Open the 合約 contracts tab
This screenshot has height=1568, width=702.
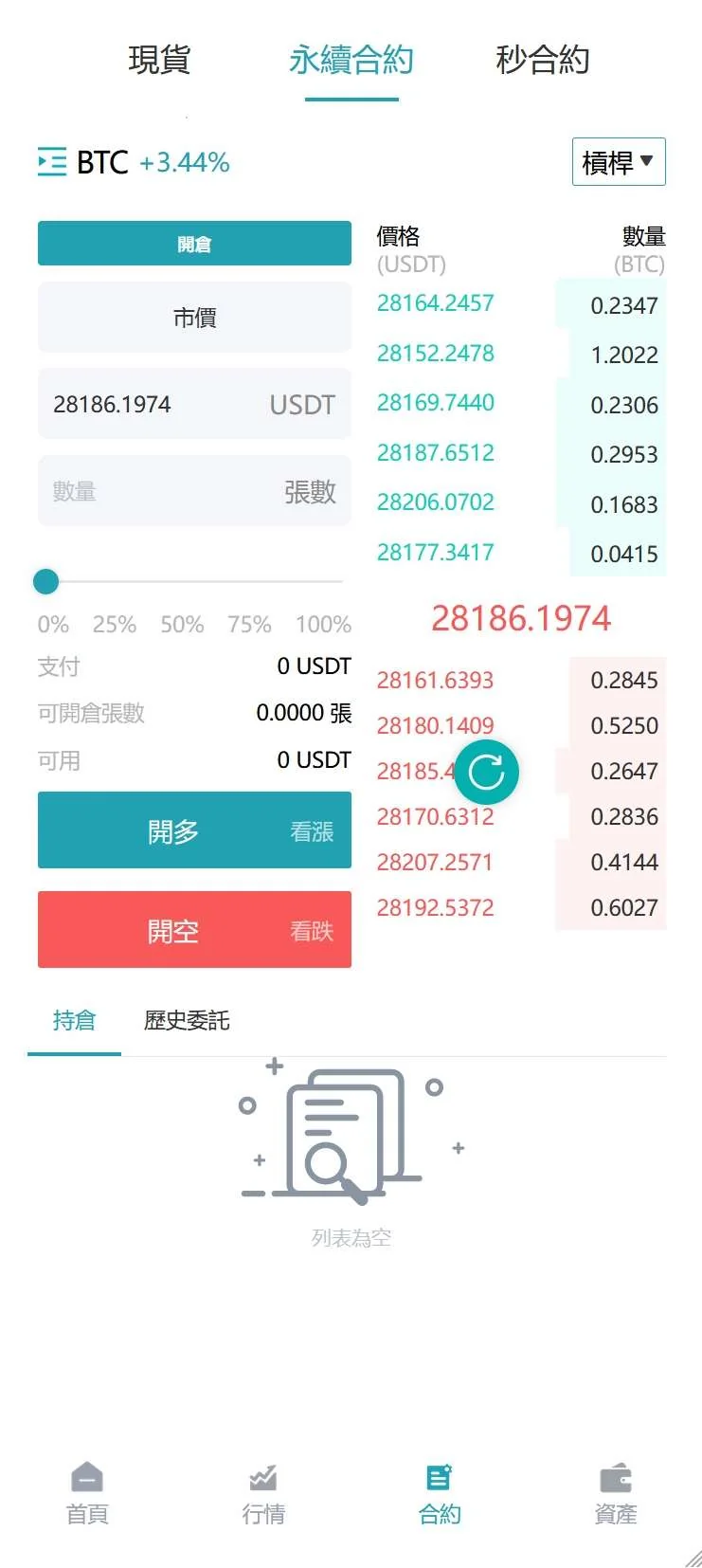tap(440, 1493)
